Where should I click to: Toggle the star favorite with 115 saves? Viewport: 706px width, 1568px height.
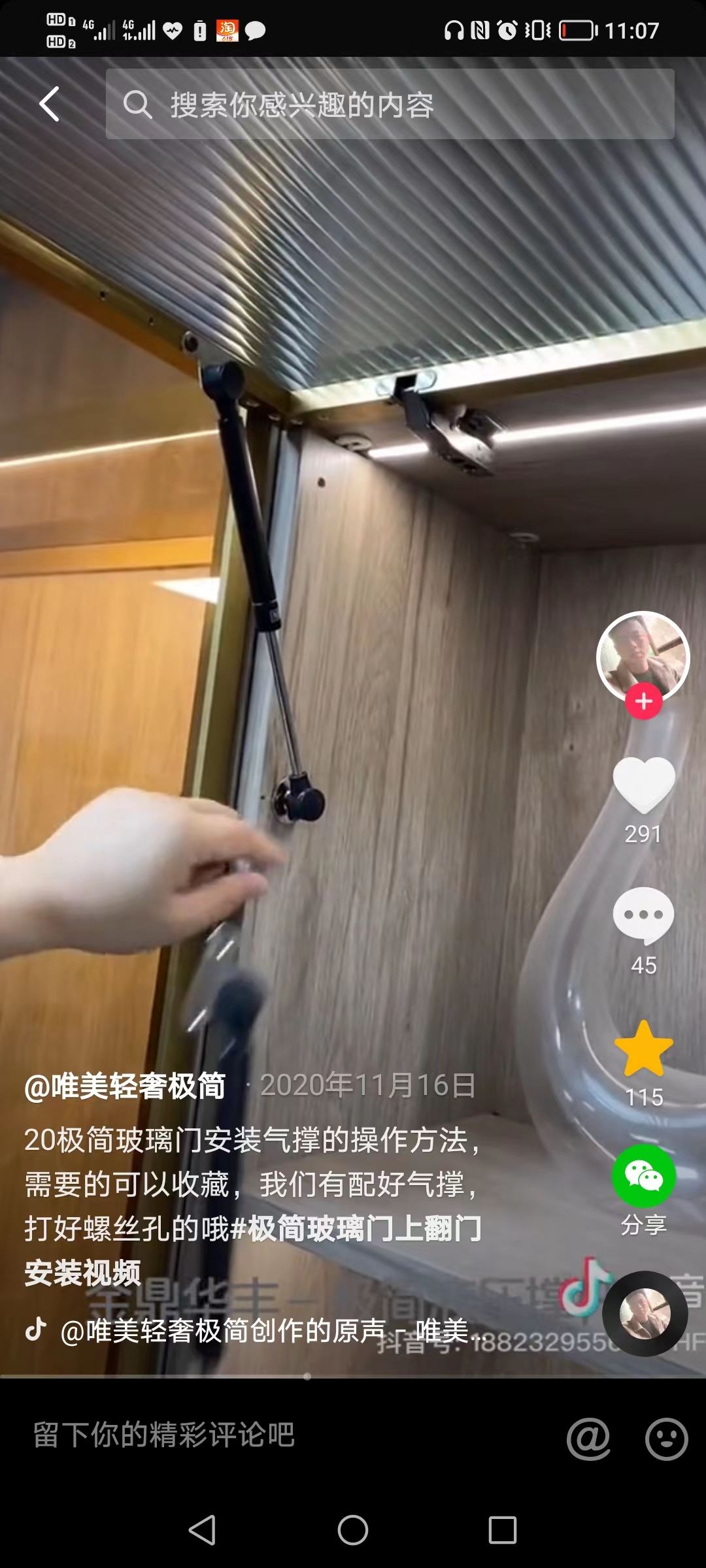pyautogui.click(x=644, y=1049)
